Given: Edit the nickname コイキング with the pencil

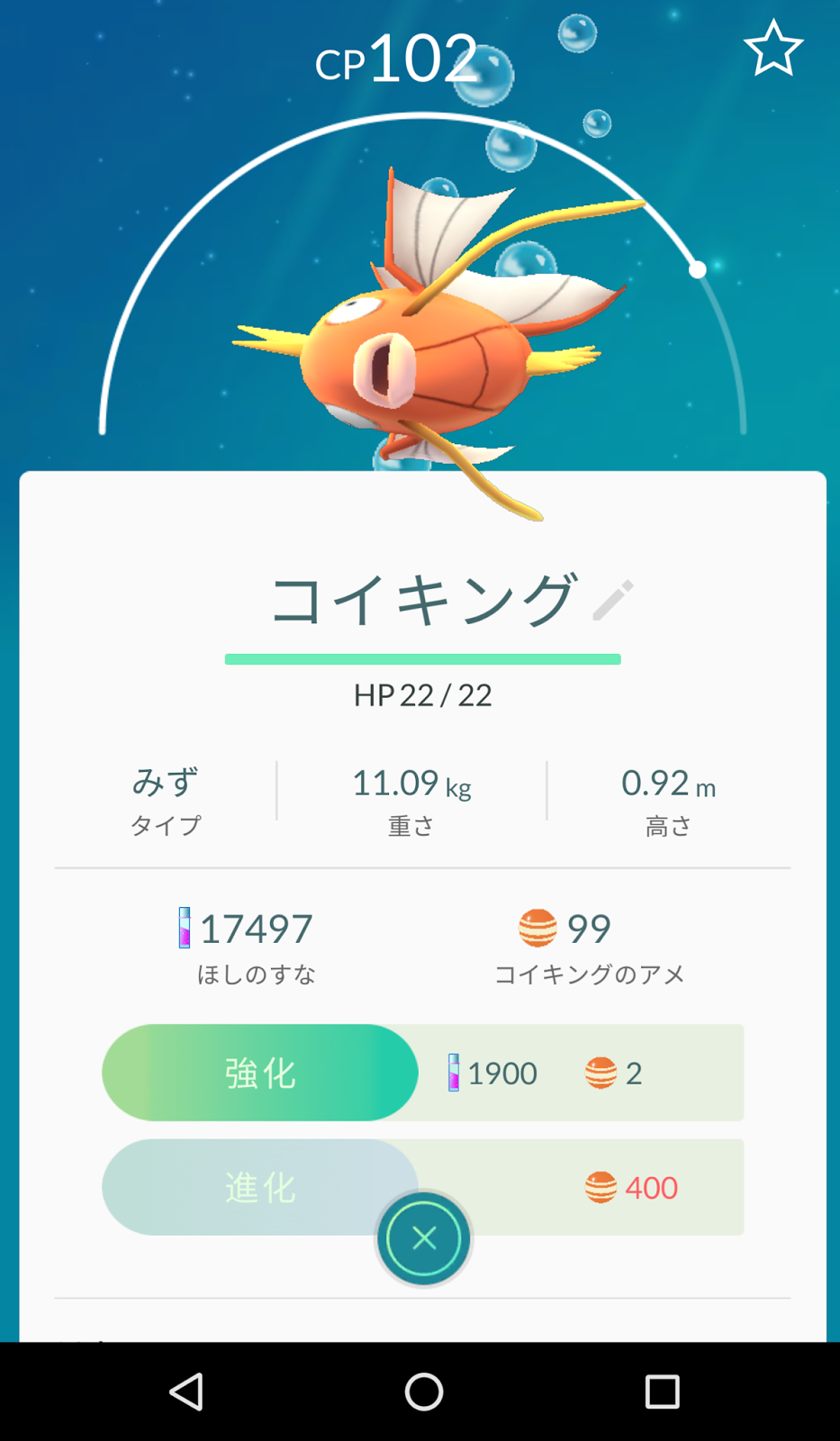Looking at the screenshot, I should pos(613,600).
